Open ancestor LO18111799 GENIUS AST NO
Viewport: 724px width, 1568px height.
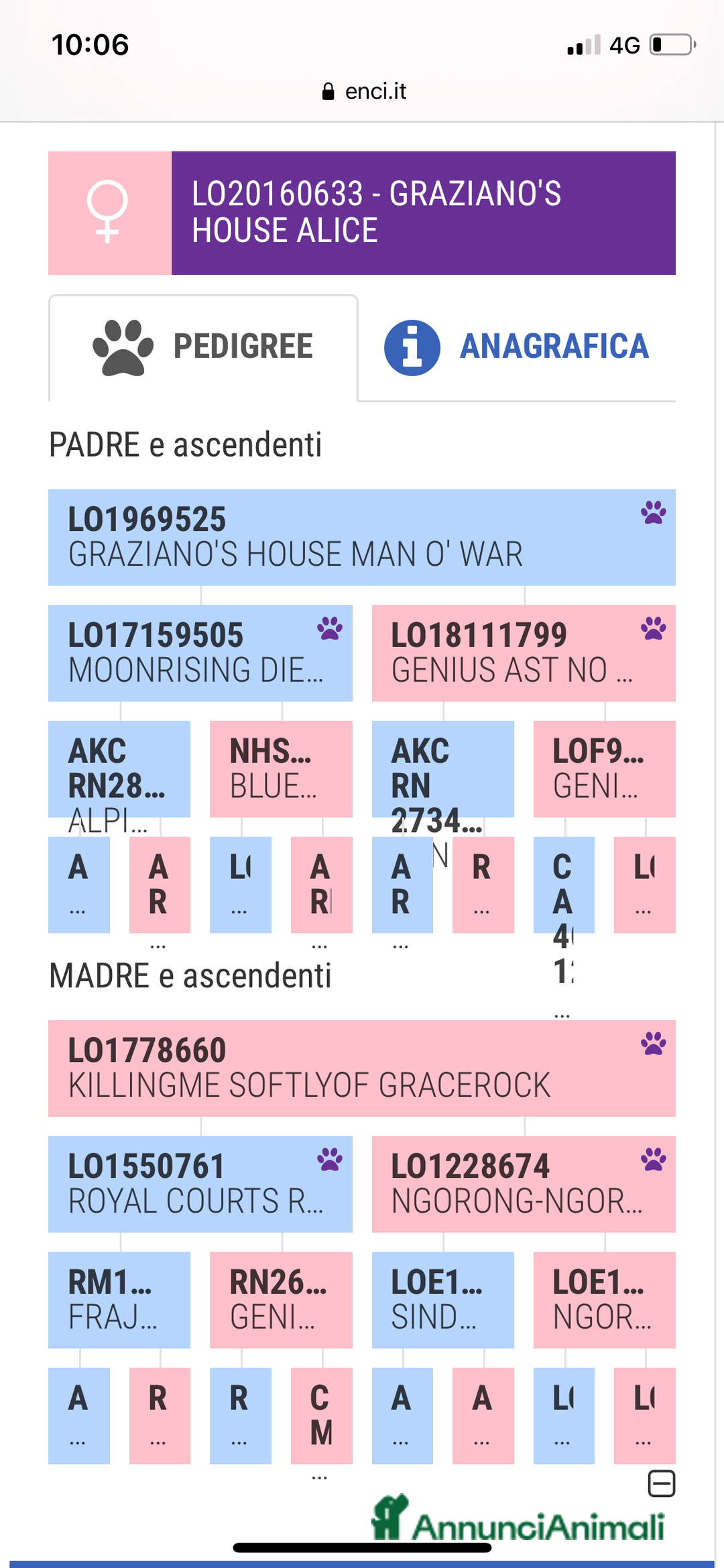coord(523,653)
